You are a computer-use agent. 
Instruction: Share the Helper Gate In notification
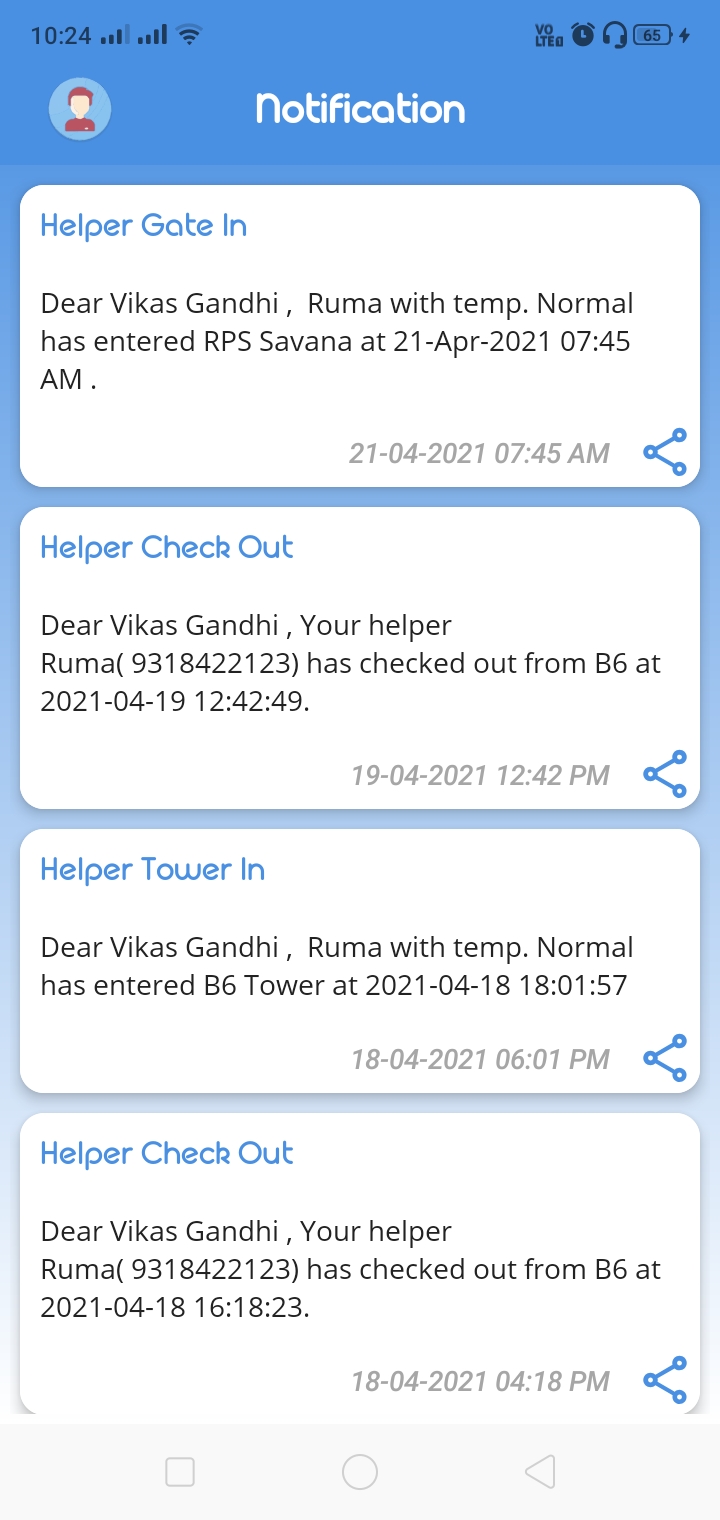[665, 452]
